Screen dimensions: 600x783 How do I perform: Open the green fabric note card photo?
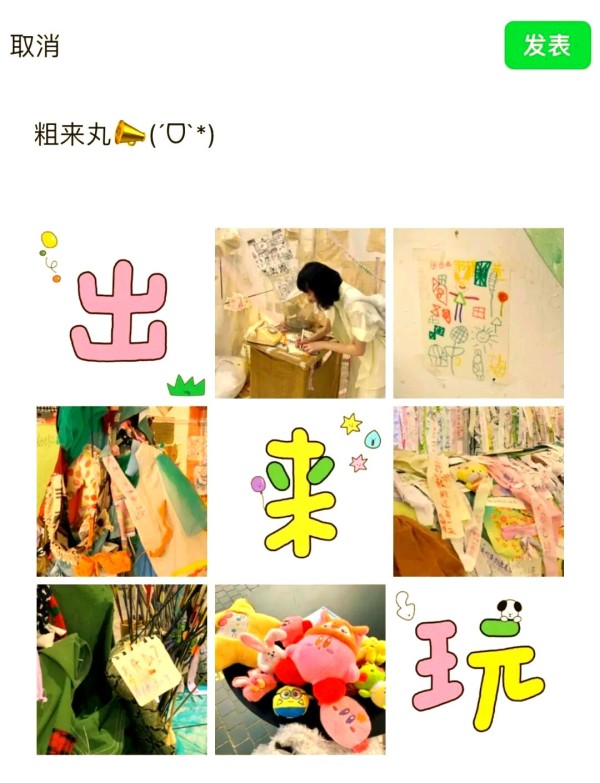[x=121, y=669]
